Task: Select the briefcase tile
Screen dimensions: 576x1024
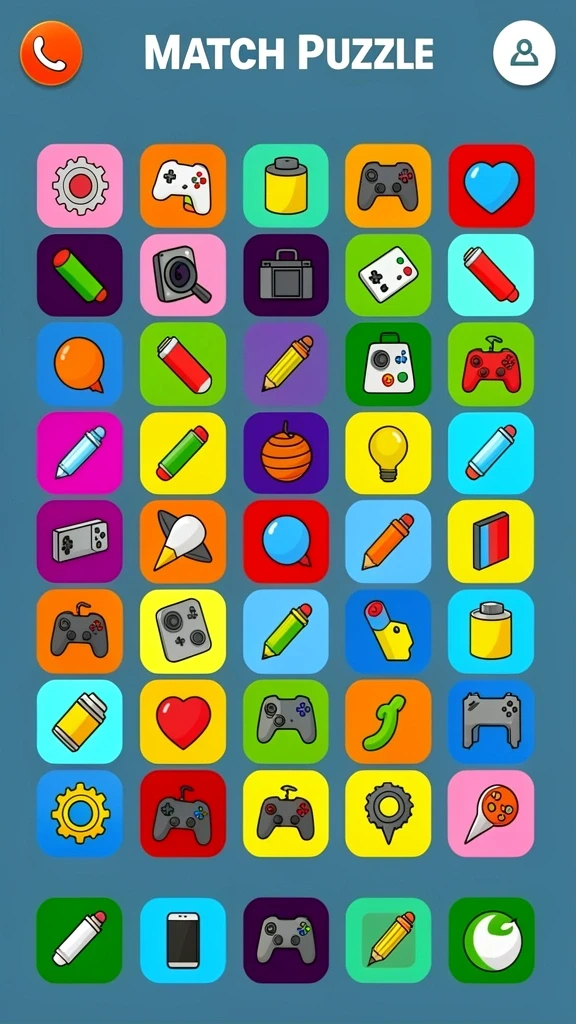Action: point(286,275)
